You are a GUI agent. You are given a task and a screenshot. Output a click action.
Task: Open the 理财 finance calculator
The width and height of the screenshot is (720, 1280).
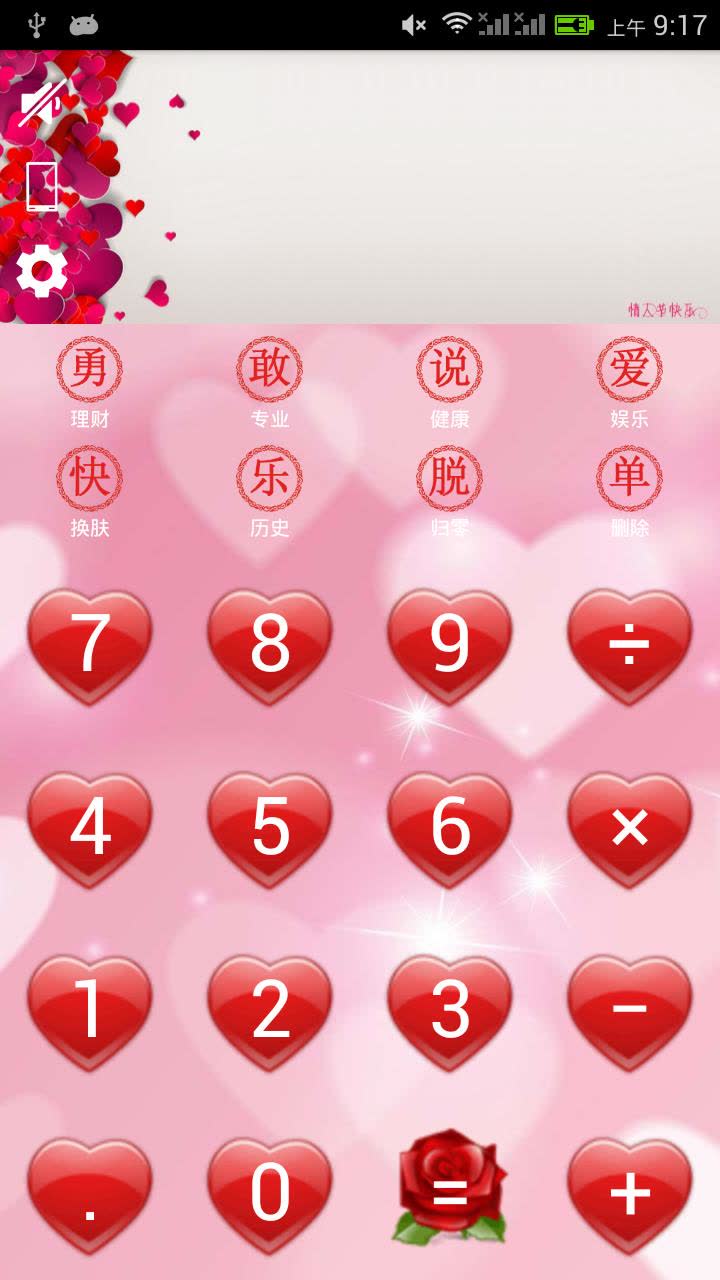[x=90, y=384]
